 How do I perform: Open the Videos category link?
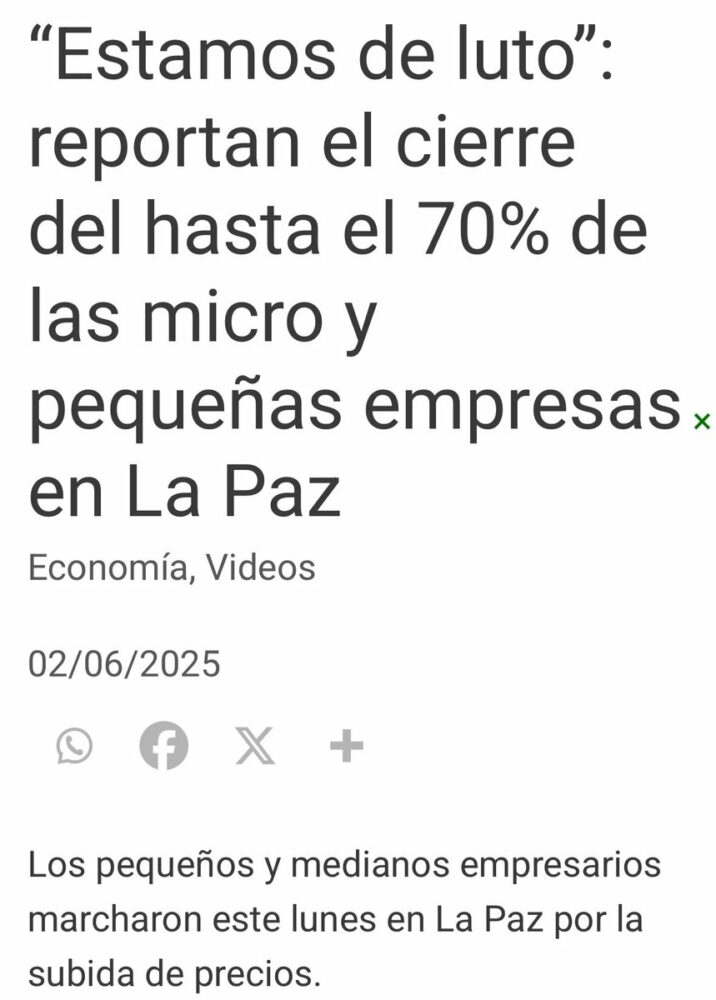[x=260, y=568]
